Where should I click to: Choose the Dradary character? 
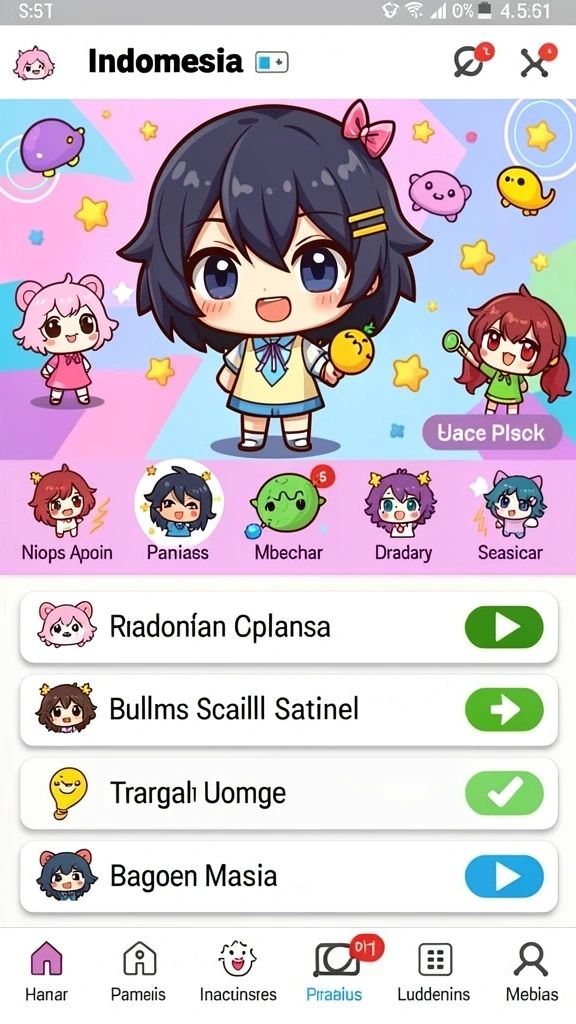(x=402, y=513)
